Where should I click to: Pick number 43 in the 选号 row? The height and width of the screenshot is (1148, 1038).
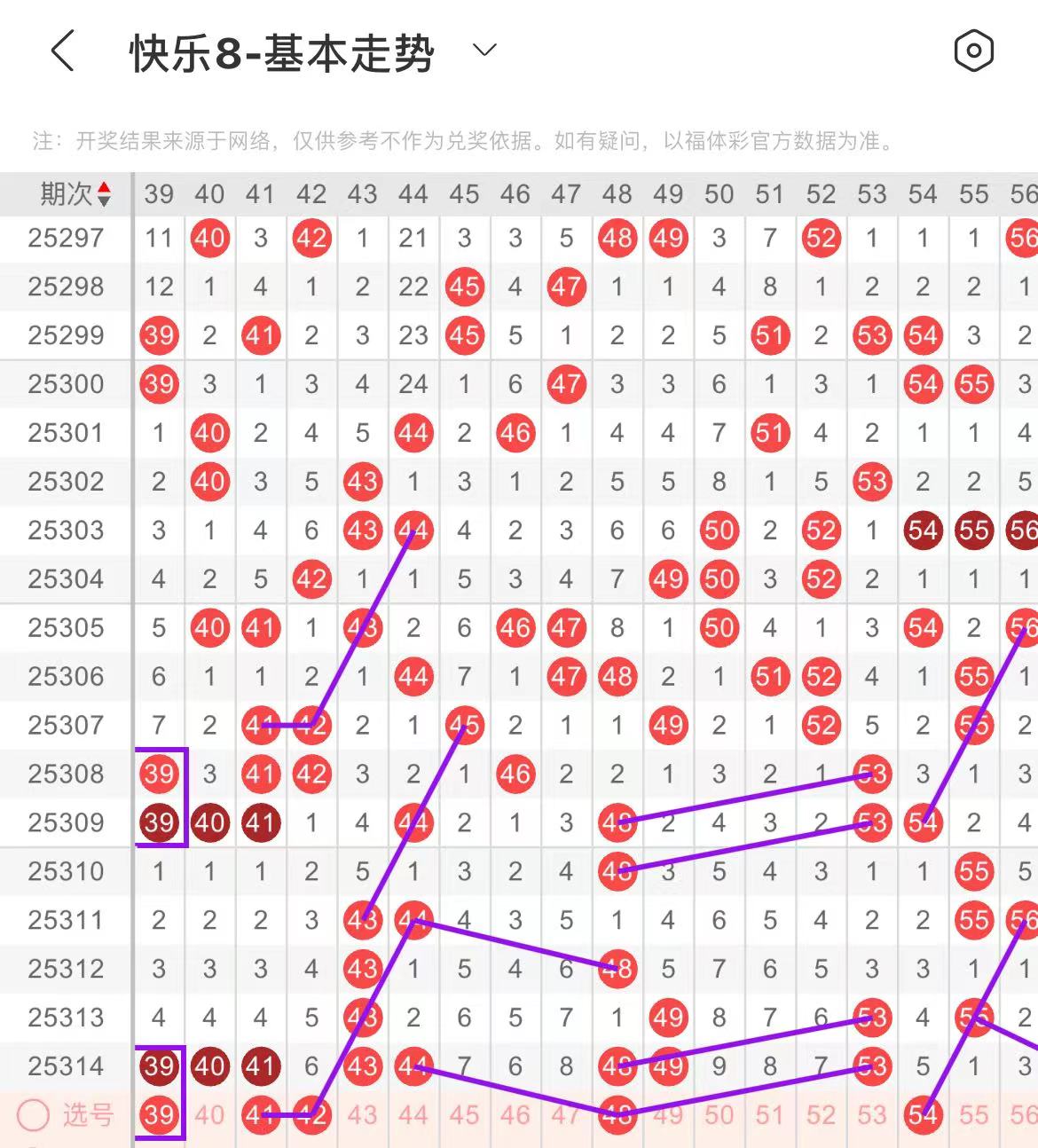(x=362, y=1115)
